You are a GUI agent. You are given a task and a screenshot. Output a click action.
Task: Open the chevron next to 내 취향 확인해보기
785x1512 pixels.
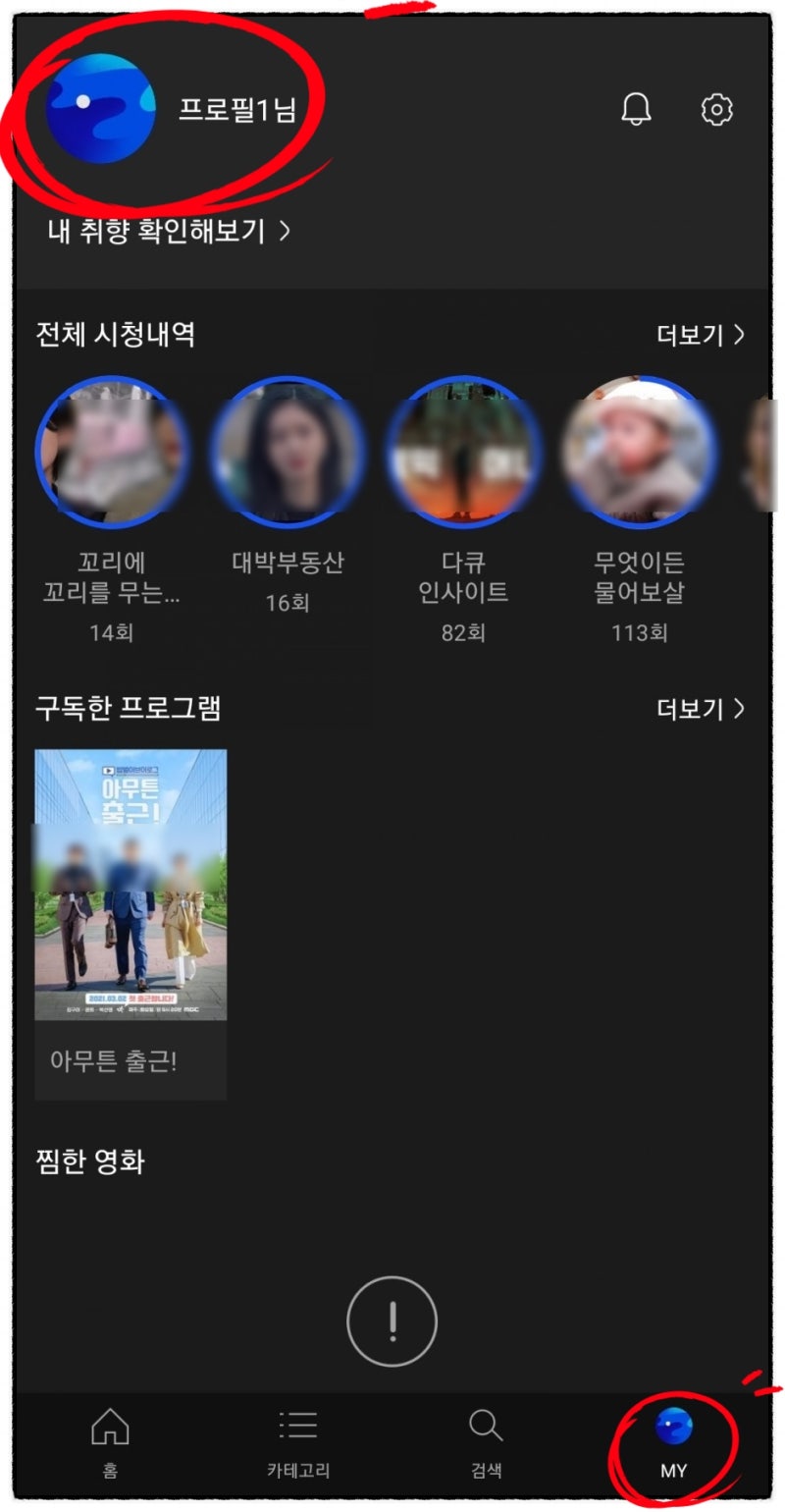(x=285, y=230)
